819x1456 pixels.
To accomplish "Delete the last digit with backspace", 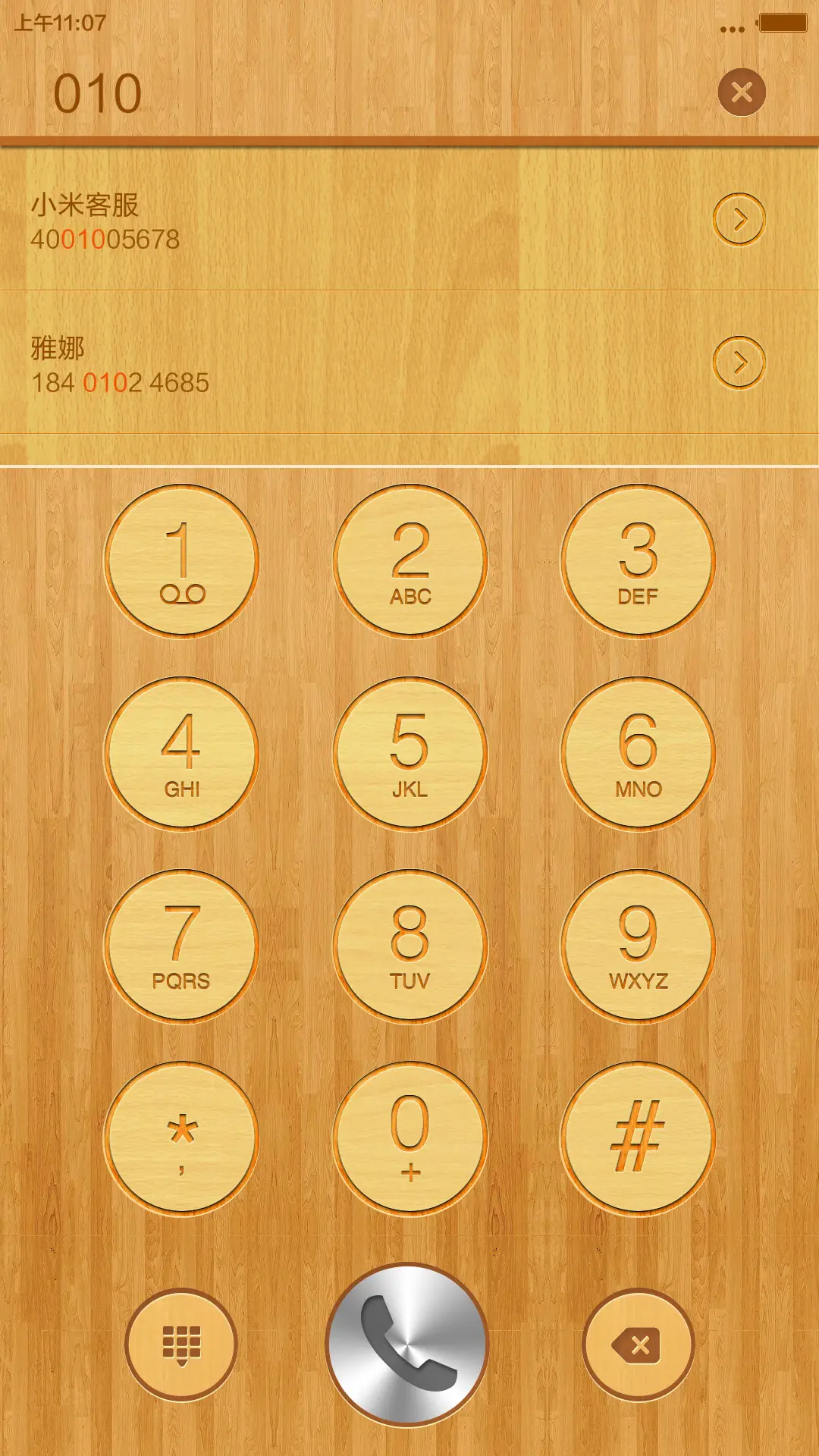I will [x=638, y=1345].
